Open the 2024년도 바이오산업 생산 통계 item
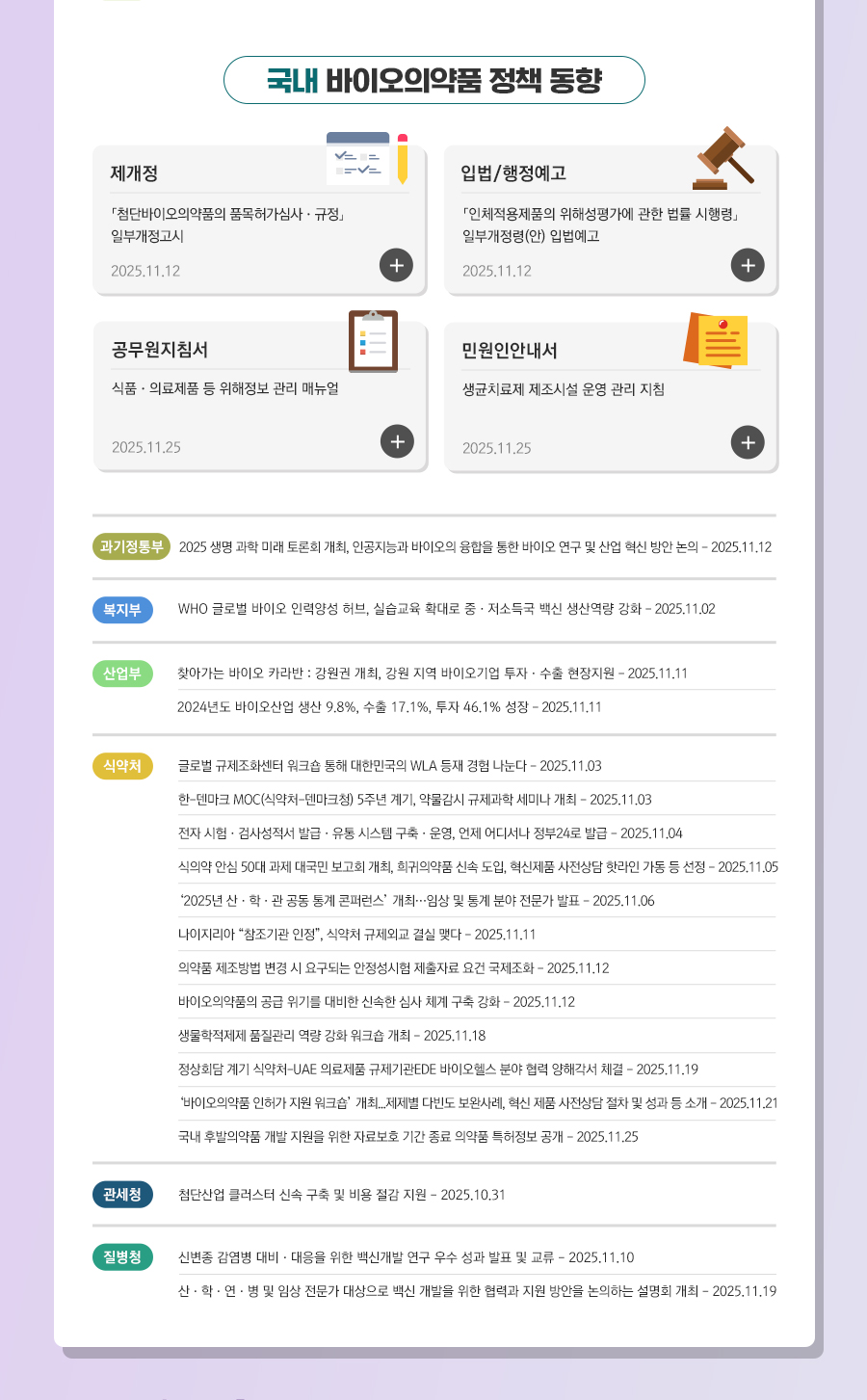 (x=389, y=707)
